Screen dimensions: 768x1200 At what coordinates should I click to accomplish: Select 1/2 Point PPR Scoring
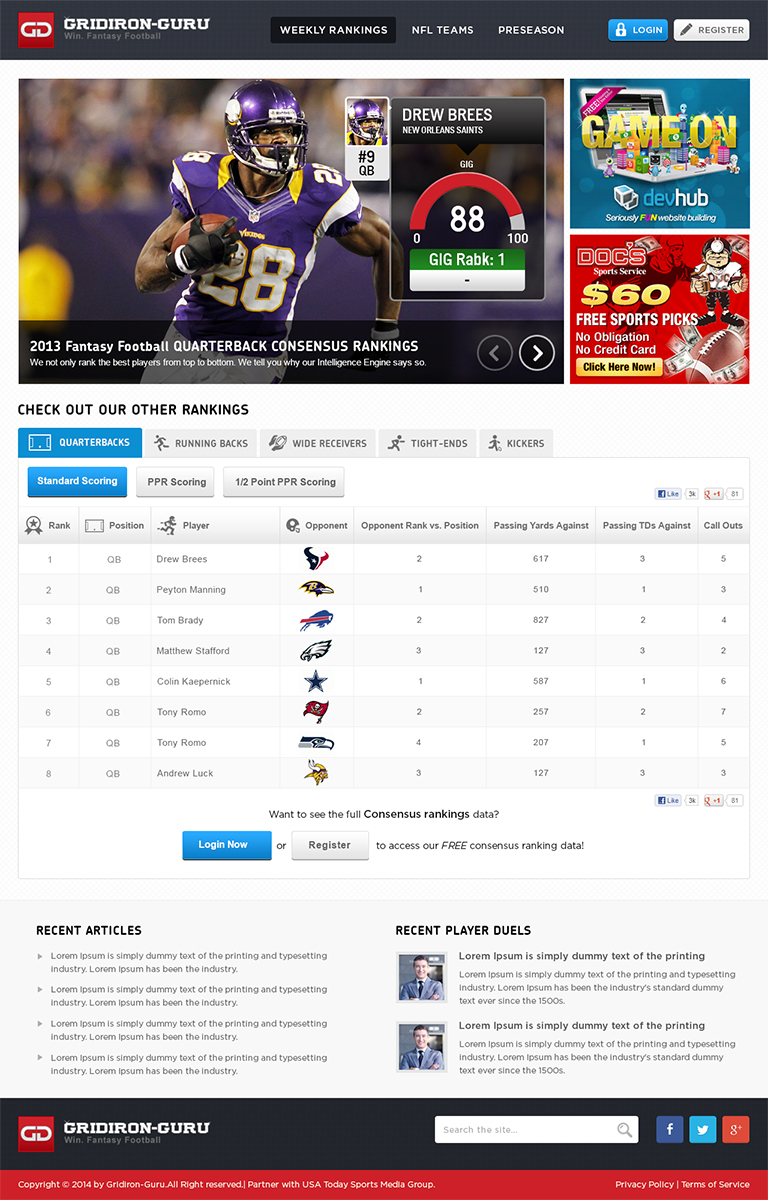(285, 482)
